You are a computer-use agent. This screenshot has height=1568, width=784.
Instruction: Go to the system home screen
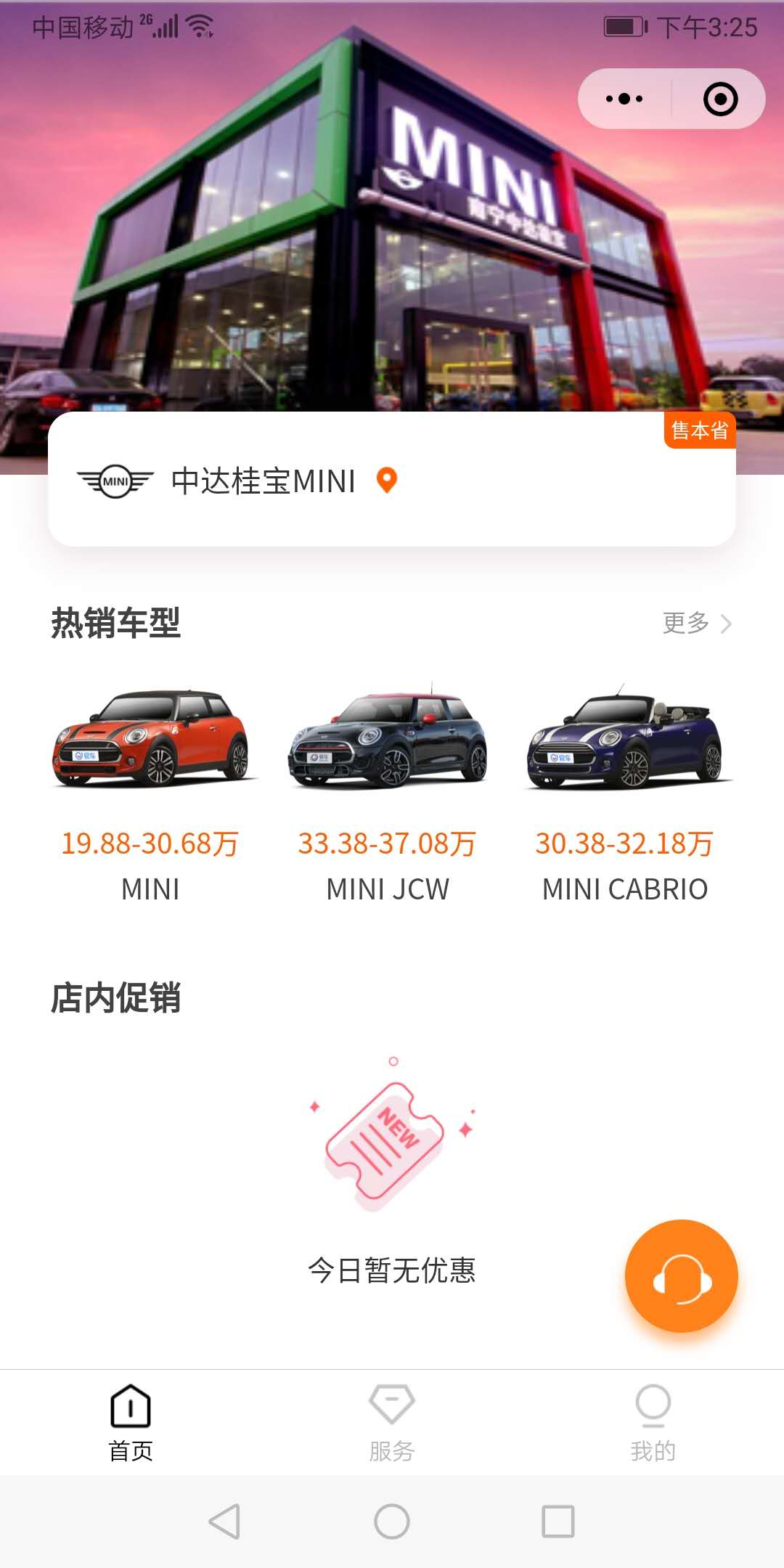[392, 1522]
